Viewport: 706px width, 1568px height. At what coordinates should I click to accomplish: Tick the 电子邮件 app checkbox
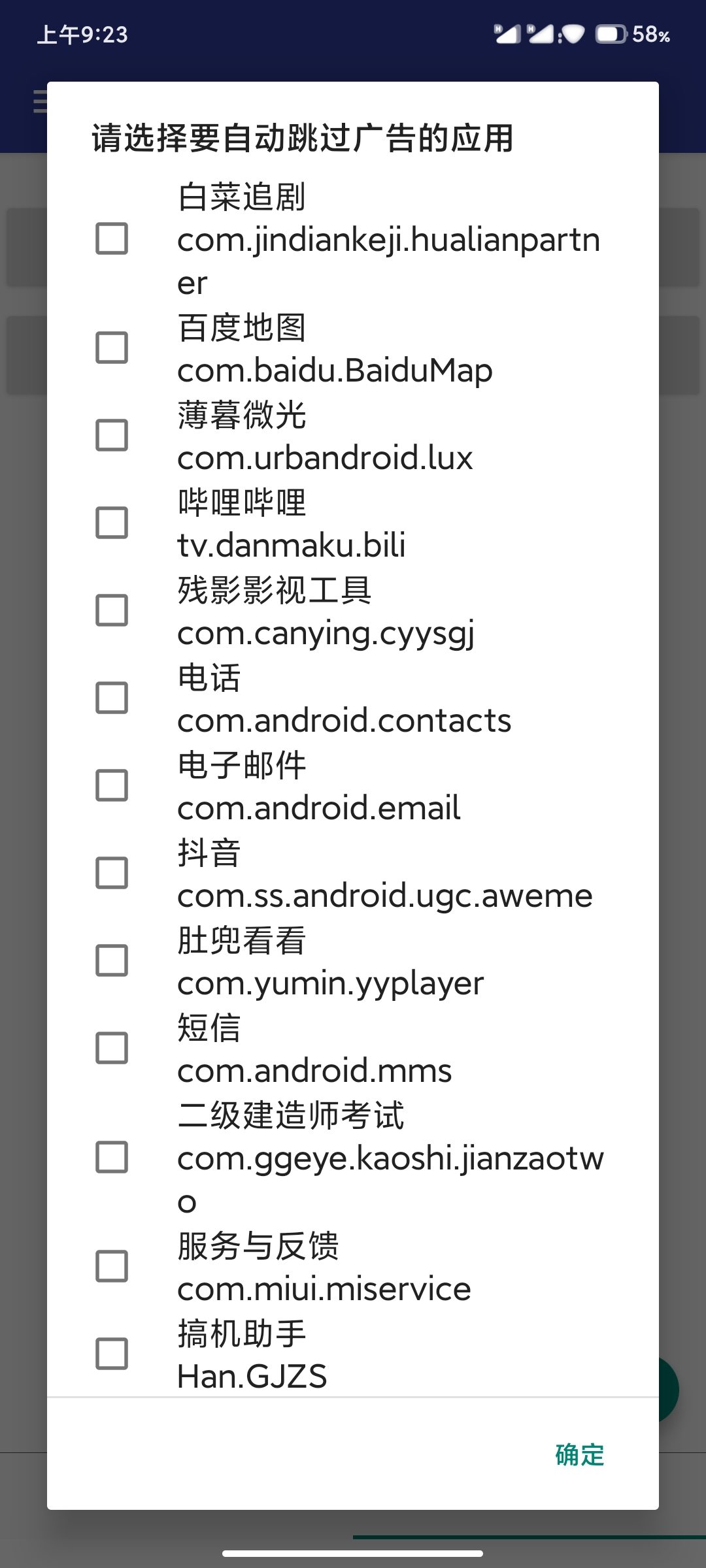112,785
